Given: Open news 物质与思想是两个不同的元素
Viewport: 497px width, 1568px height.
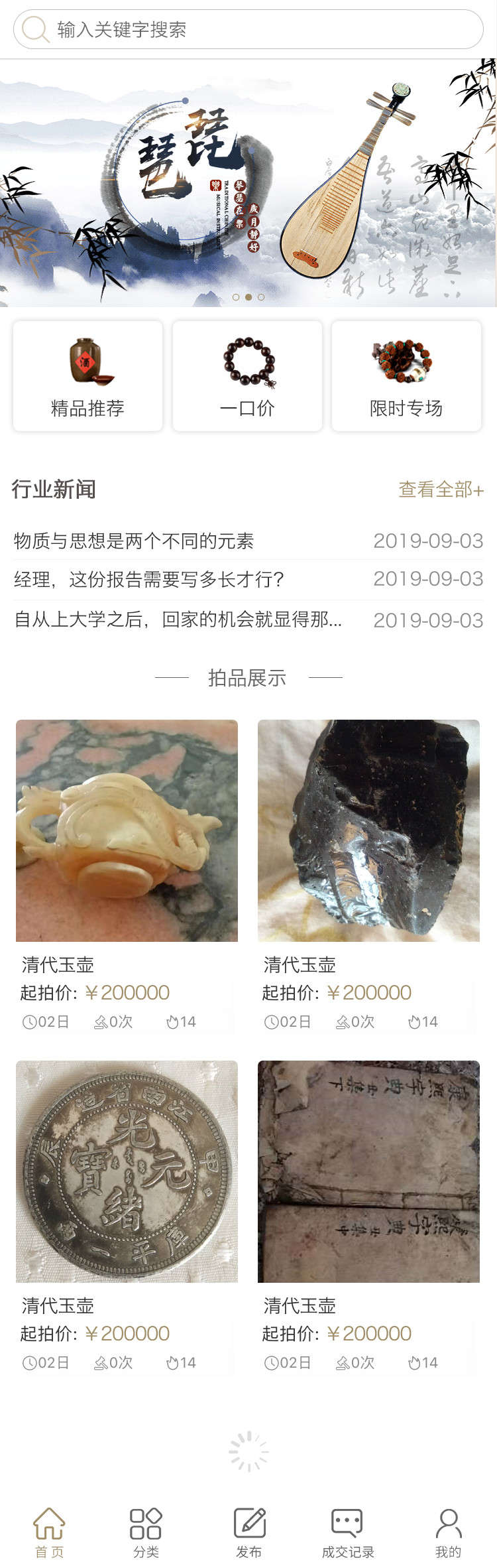Looking at the screenshot, I should click(134, 541).
